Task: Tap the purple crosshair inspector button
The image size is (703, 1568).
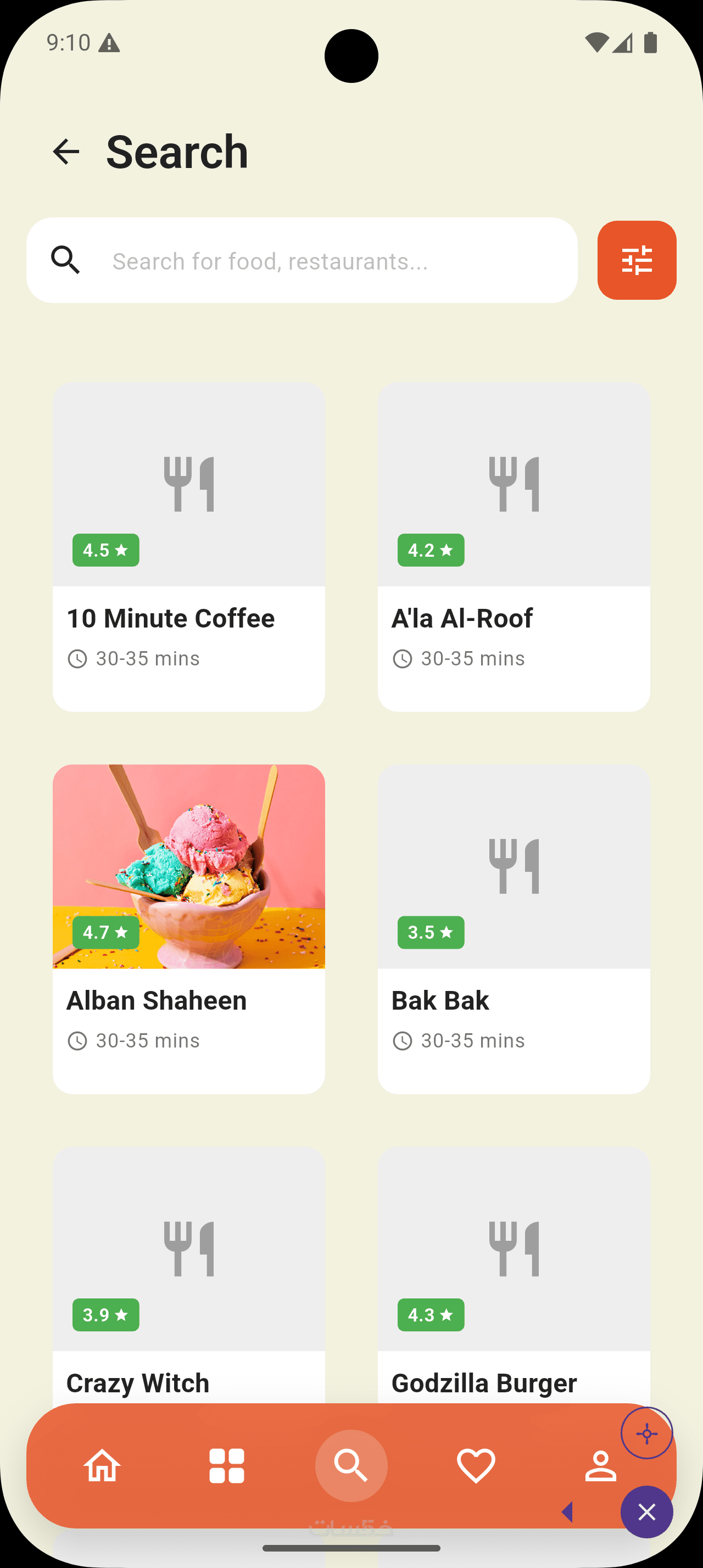Action: [x=646, y=1433]
